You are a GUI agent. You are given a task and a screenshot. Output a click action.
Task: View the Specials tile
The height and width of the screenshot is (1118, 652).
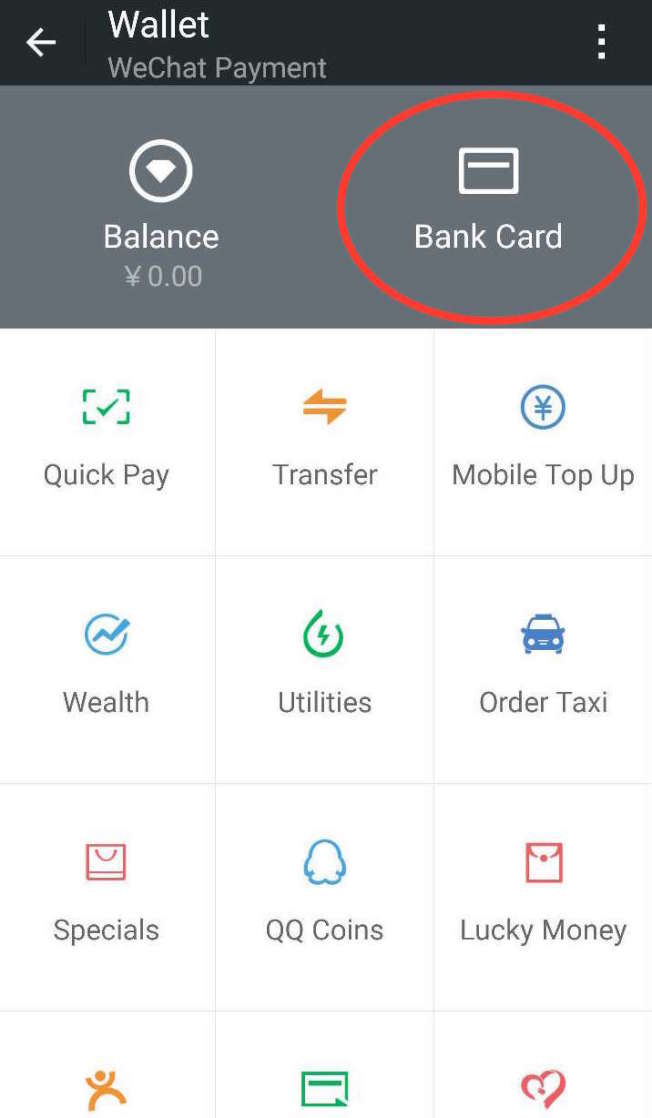(x=106, y=896)
